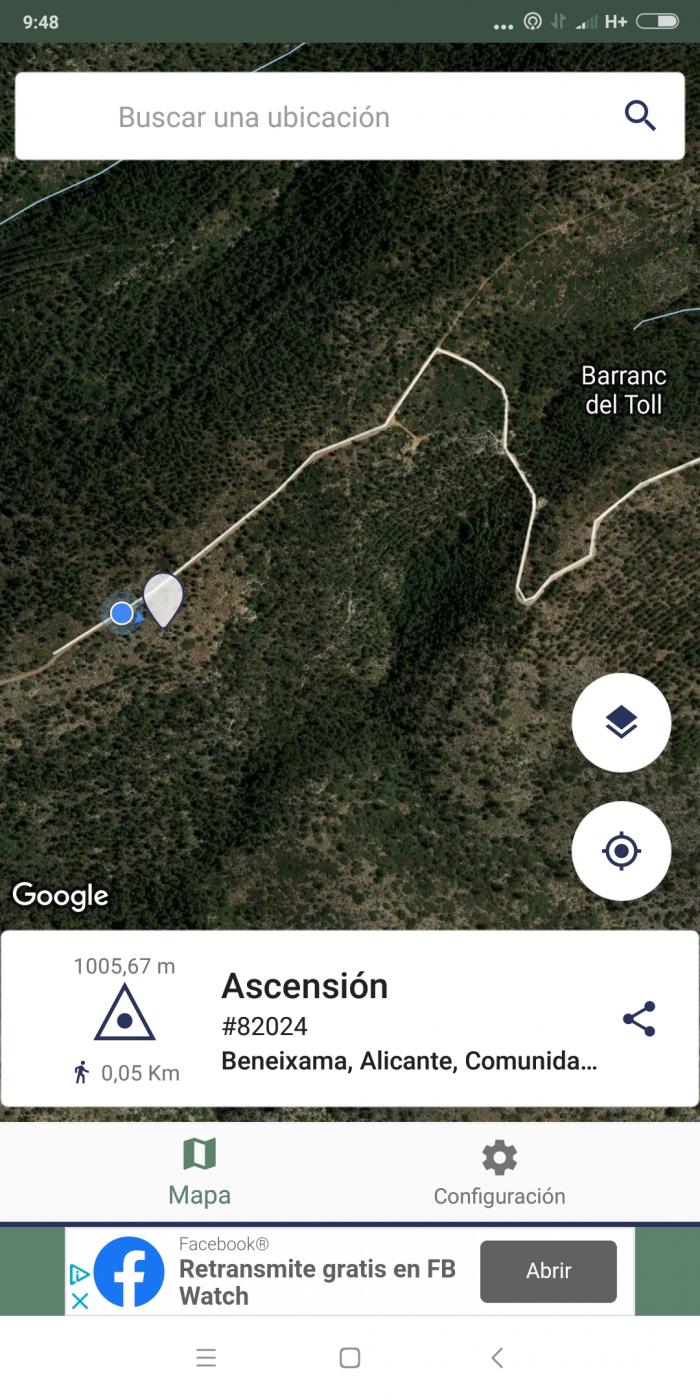Tap the 'Buscar una ubicación' search field

[x=349, y=116]
